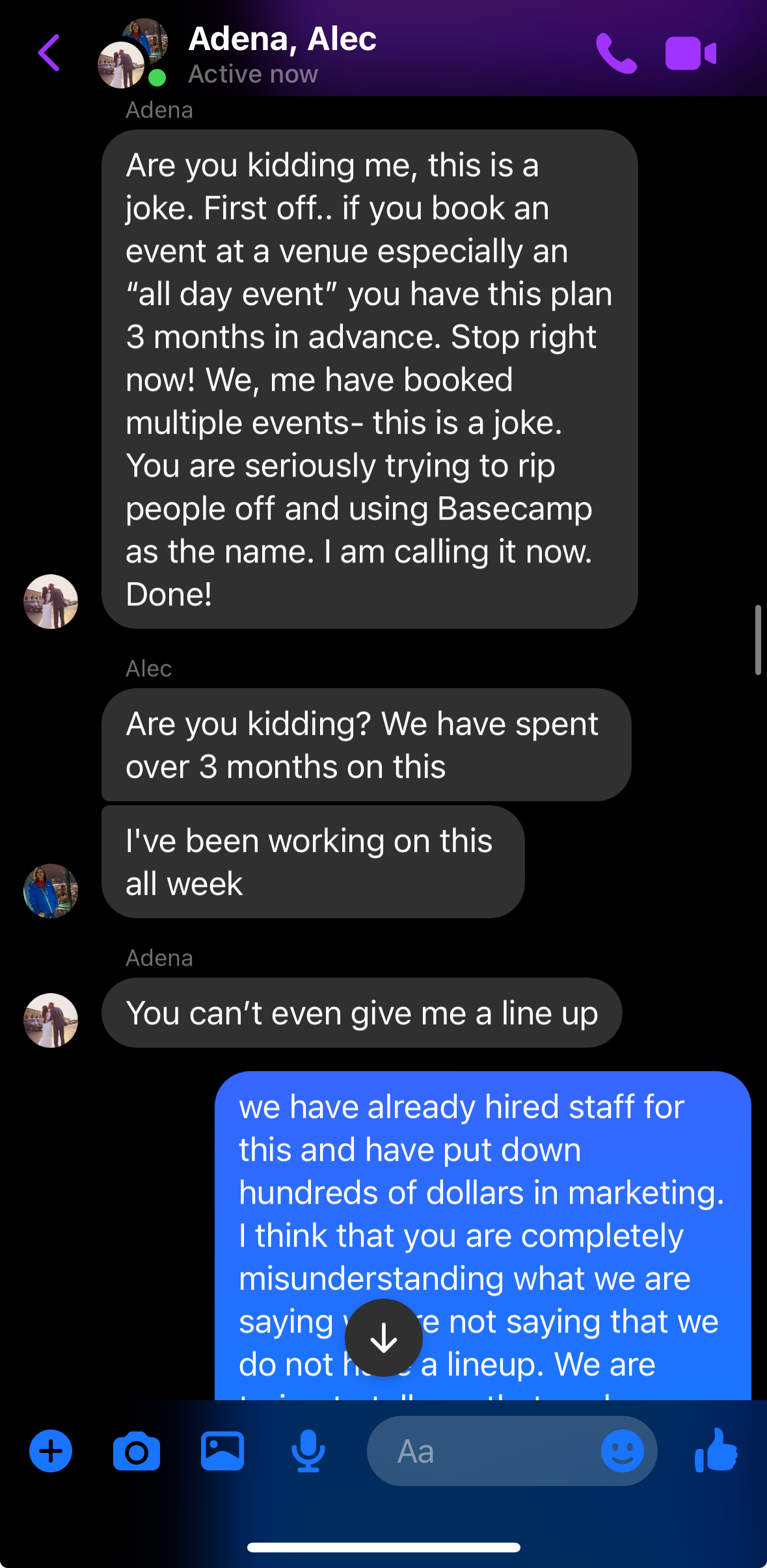Viewport: 767px width, 1568px height.
Task: Open the plus attachments menu
Action: 51,1451
